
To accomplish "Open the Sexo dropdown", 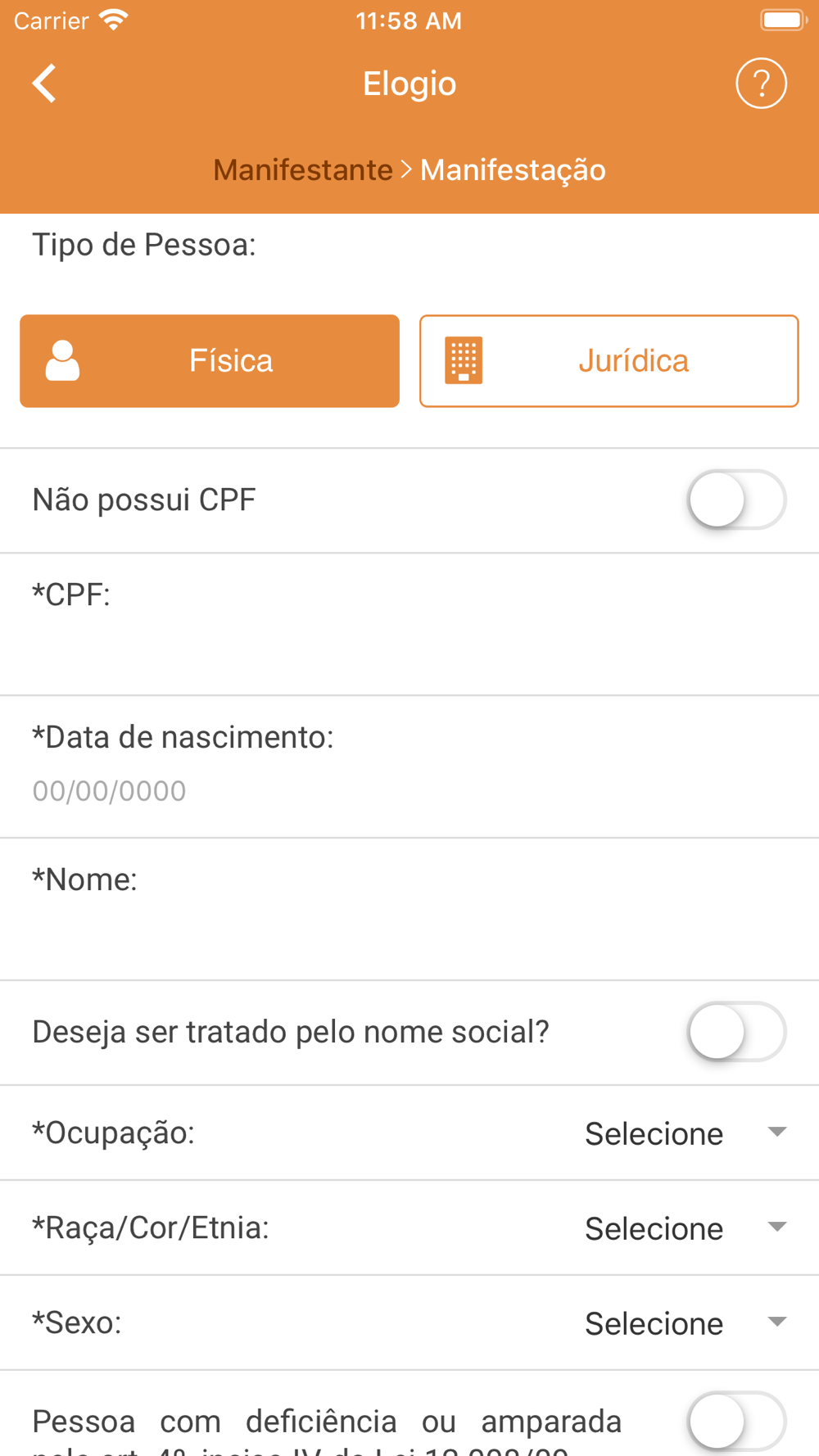I will click(685, 1323).
